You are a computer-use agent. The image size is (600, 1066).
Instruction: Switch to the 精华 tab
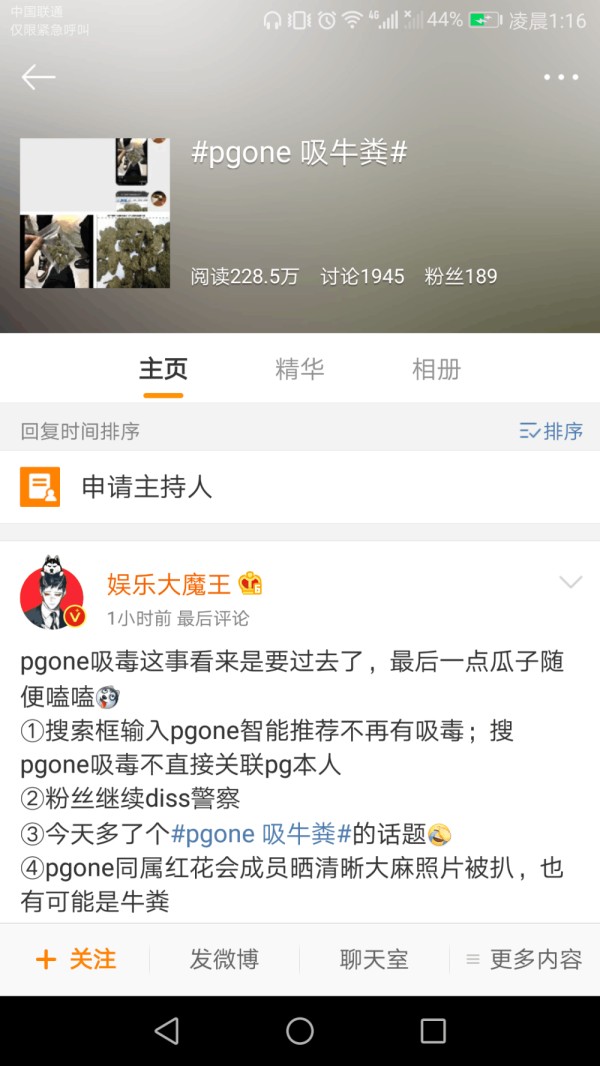[300, 369]
